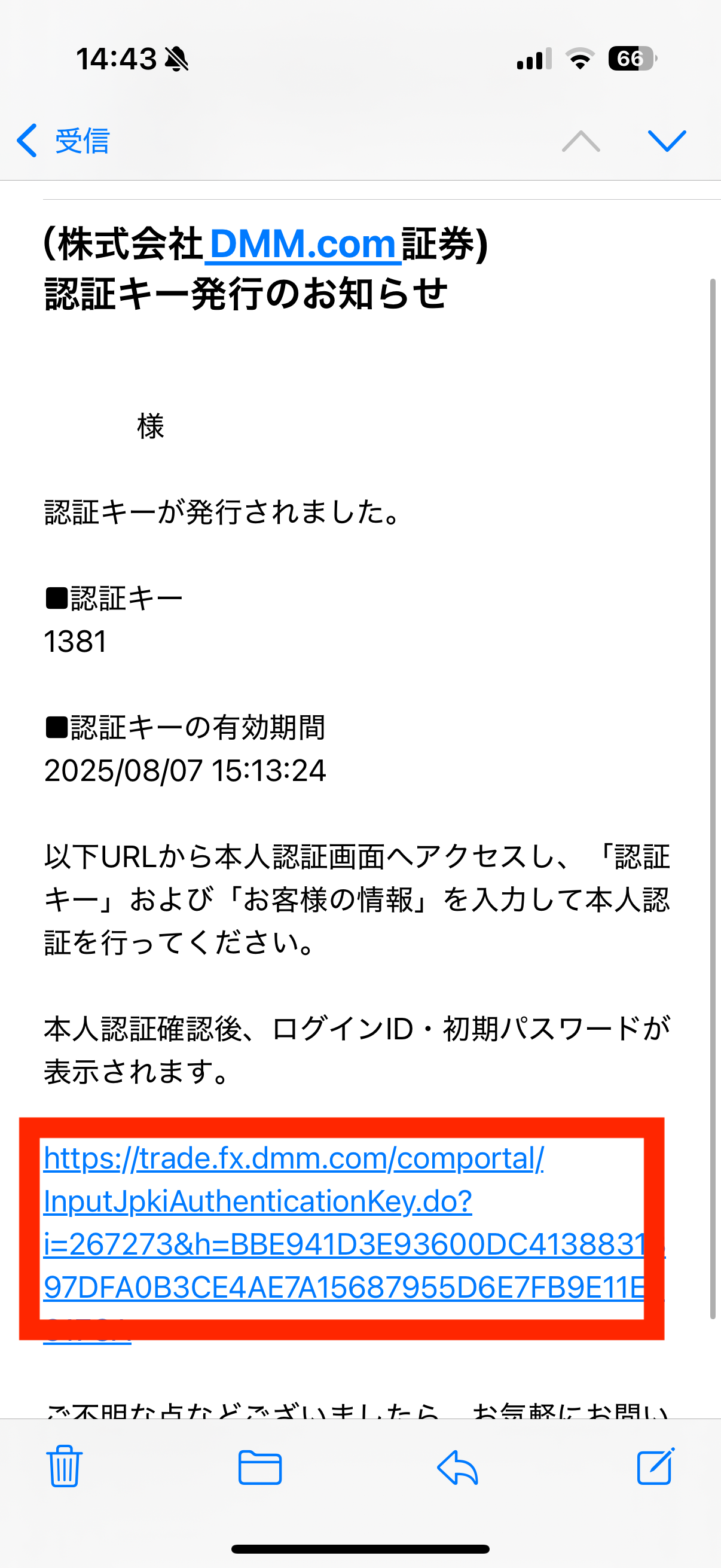This screenshot has height=1568, width=721.
Task: Open the DMM.com link in the subject
Action: pyautogui.click(x=303, y=245)
